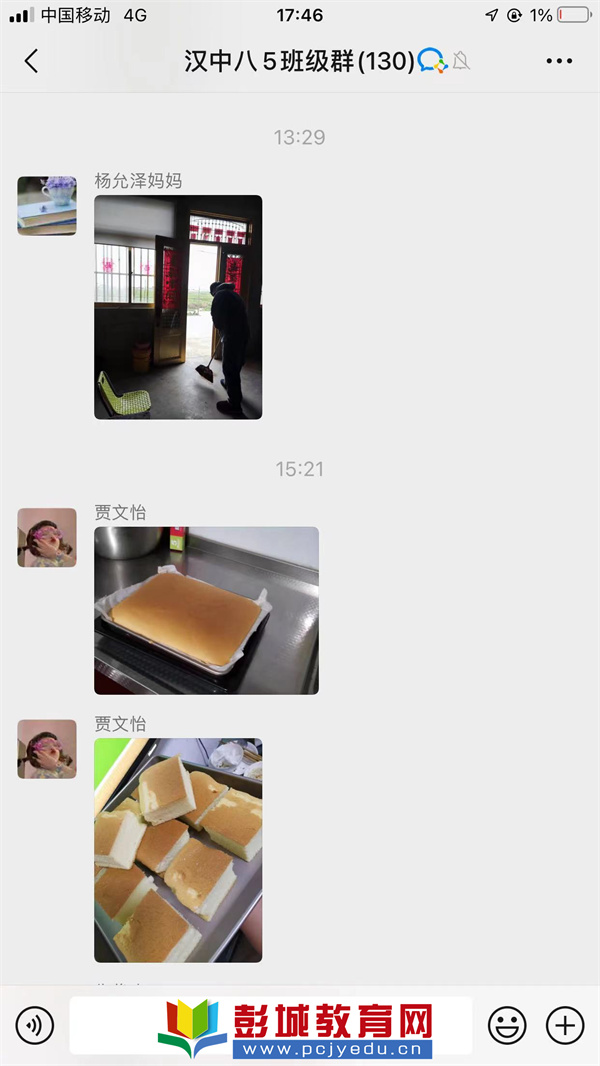The height and width of the screenshot is (1066, 600).
Task: View 贾文怡's sliced cake photo
Action: (x=178, y=850)
